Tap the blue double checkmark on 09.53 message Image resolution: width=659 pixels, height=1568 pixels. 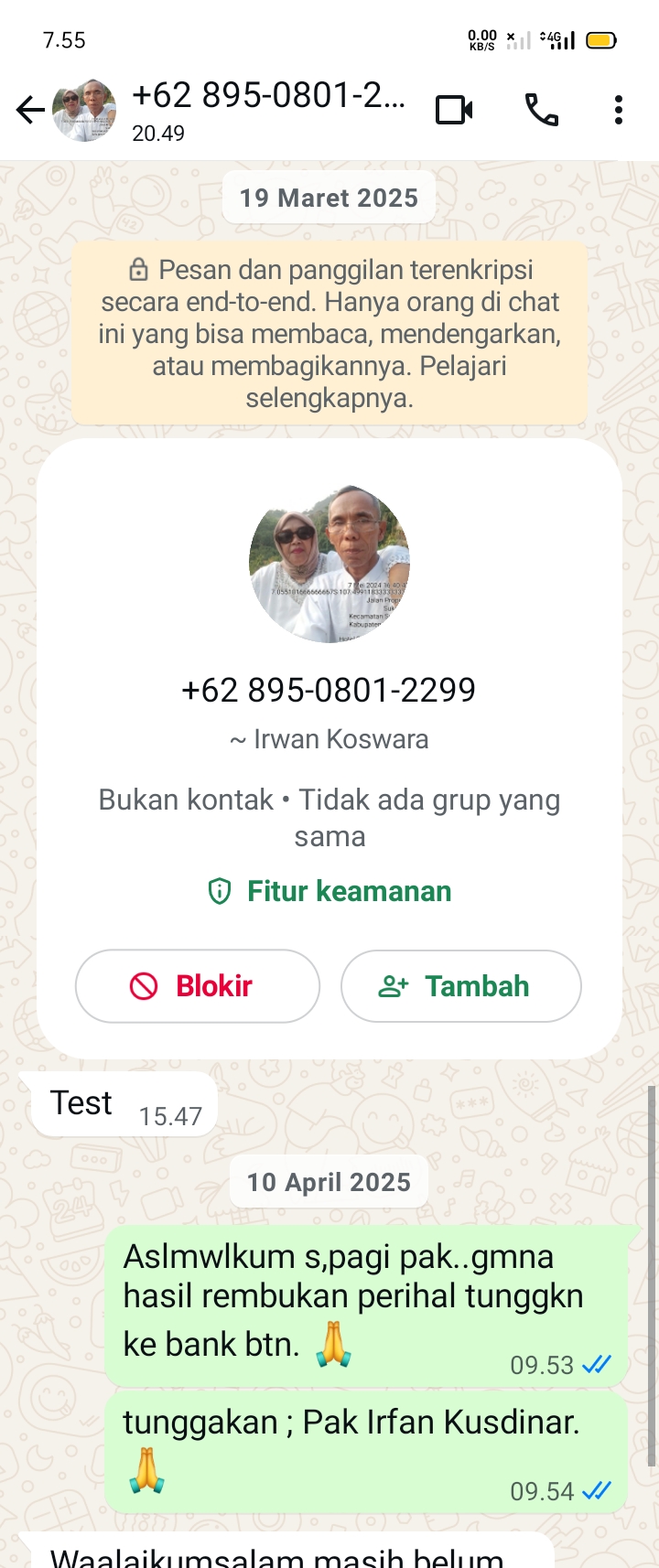coord(596,1364)
